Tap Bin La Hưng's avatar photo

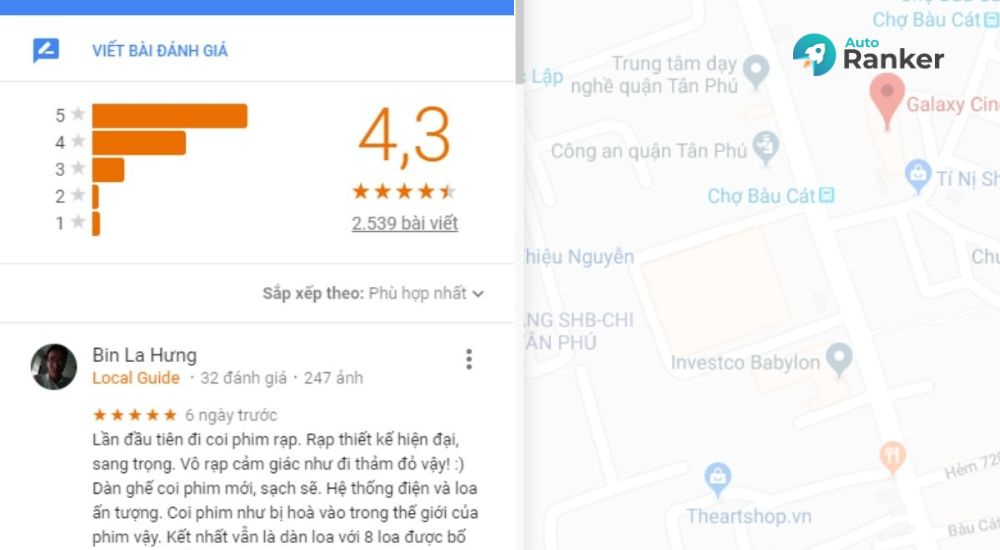point(54,367)
